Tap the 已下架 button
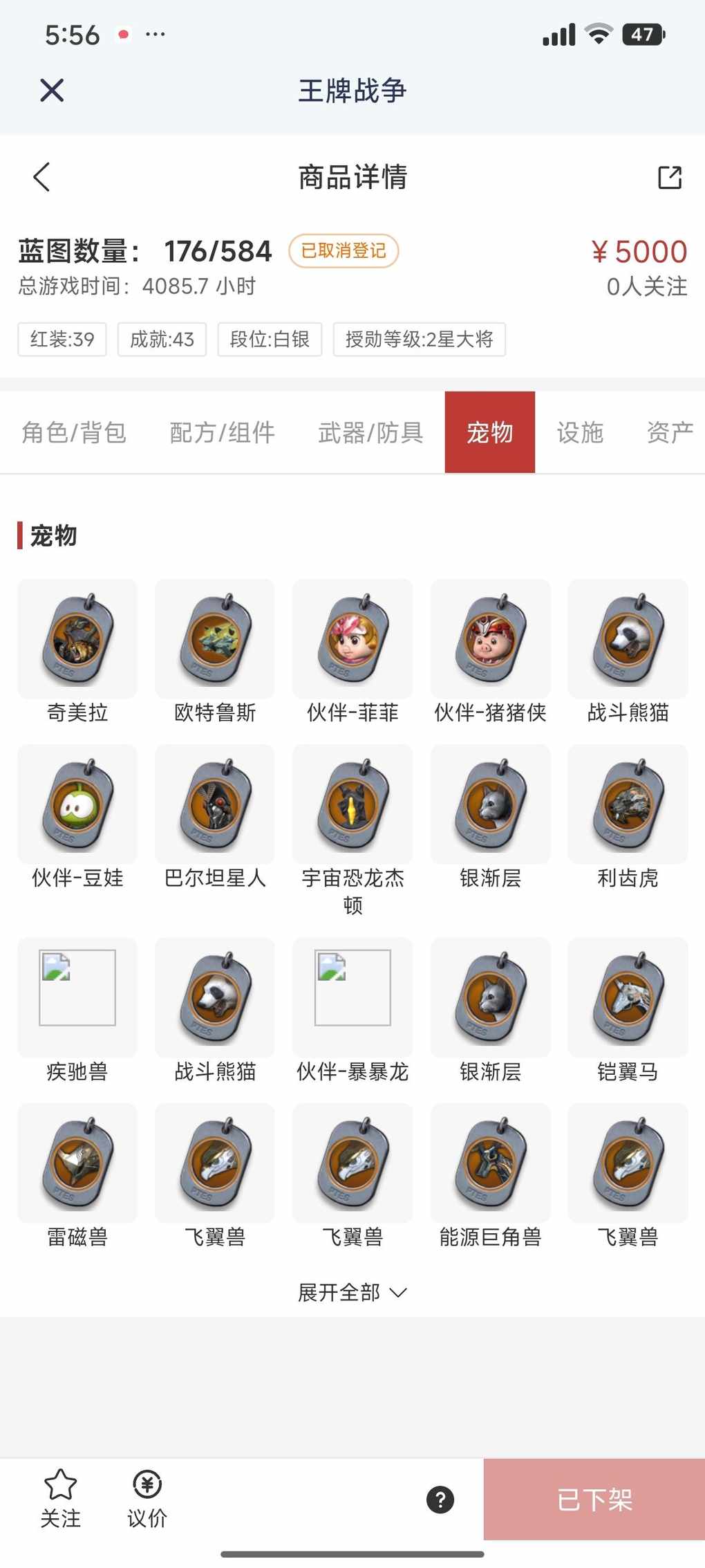705x1568 pixels. point(594,1500)
